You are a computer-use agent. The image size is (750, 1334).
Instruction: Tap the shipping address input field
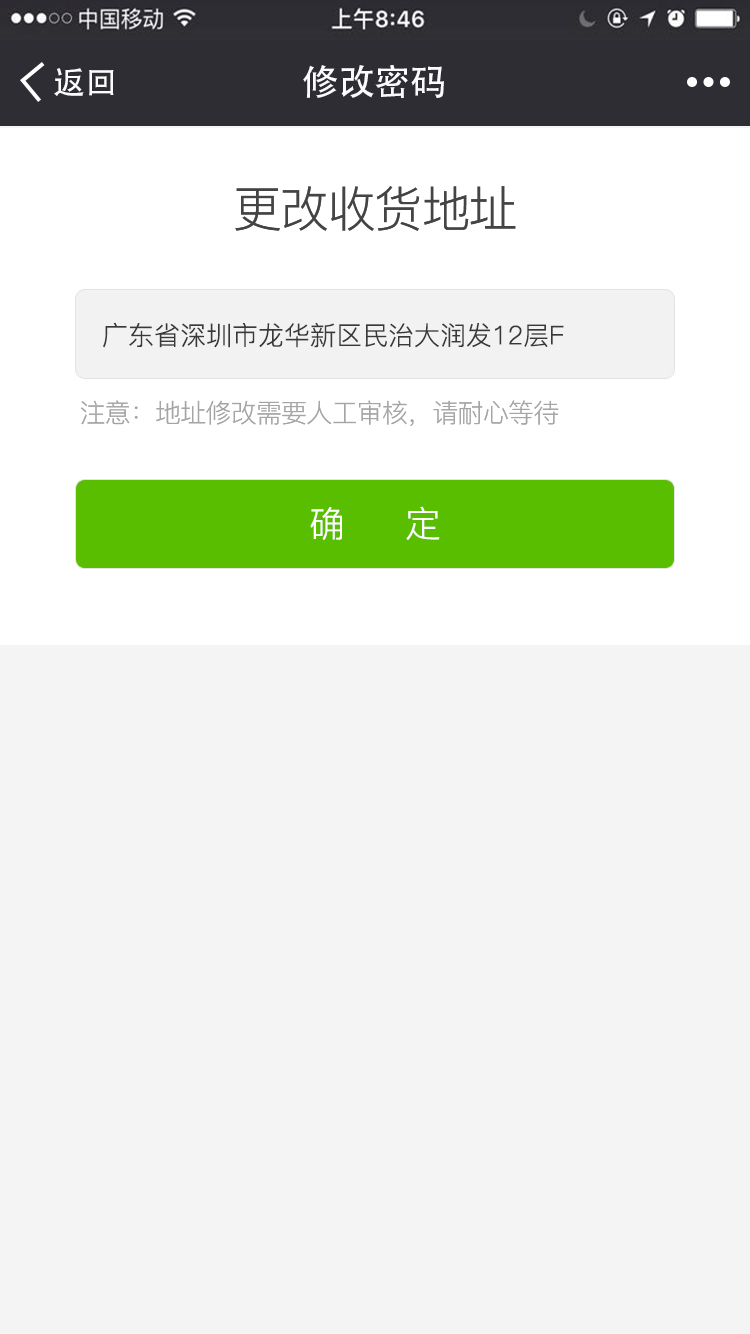375,334
